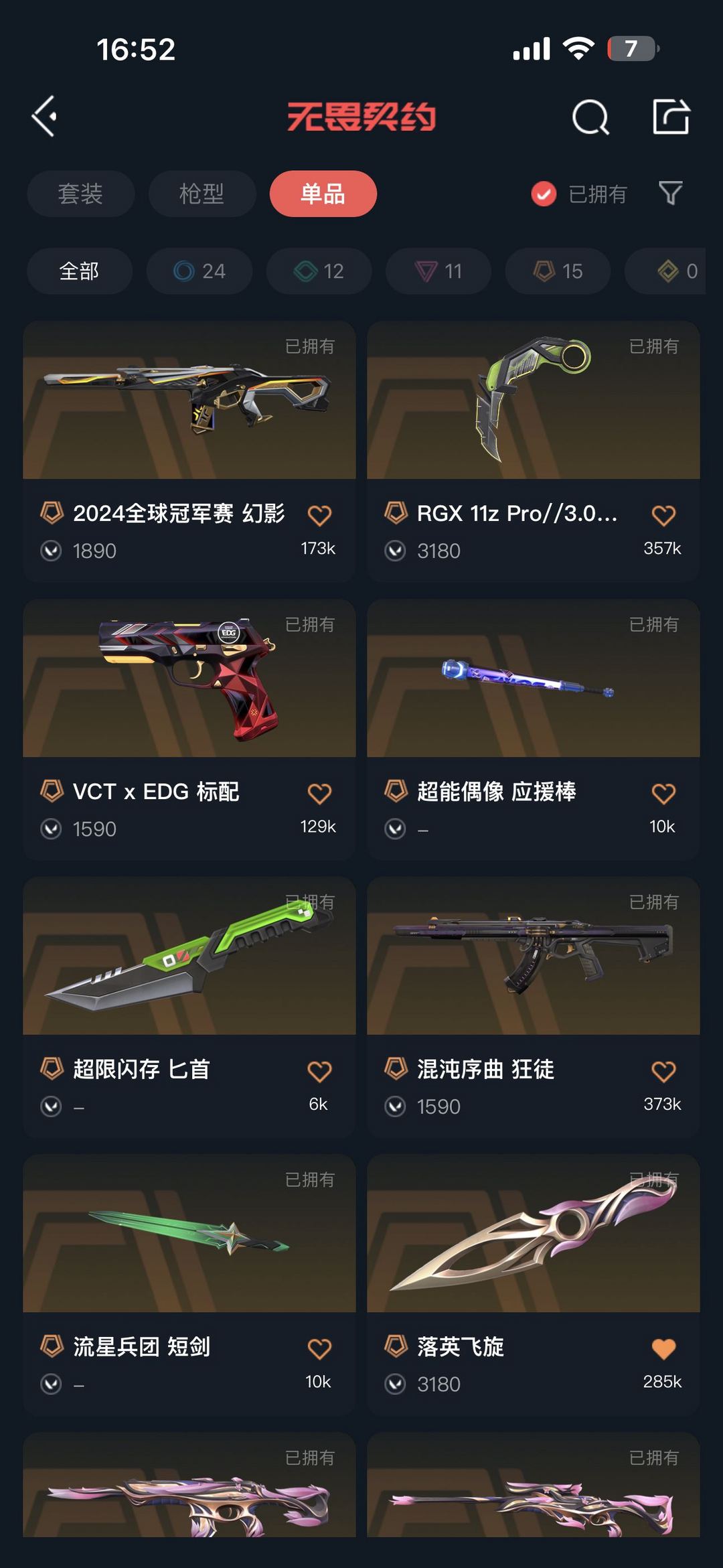Like the VCT x EDG 标配 skin
The height and width of the screenshot is (1568, 723).
click(319, 794)
